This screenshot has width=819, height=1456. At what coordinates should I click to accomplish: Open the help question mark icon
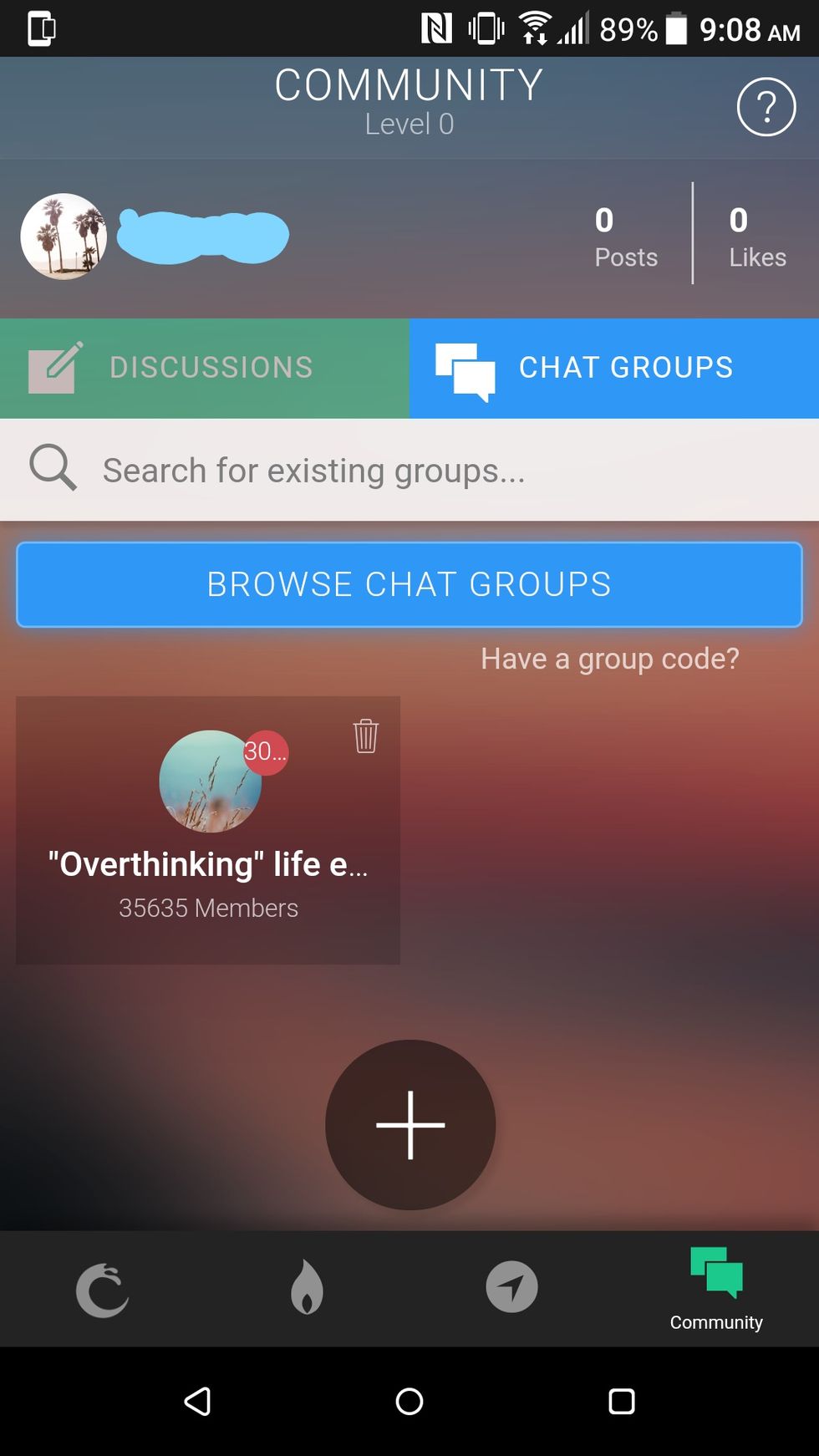point(766,107)
